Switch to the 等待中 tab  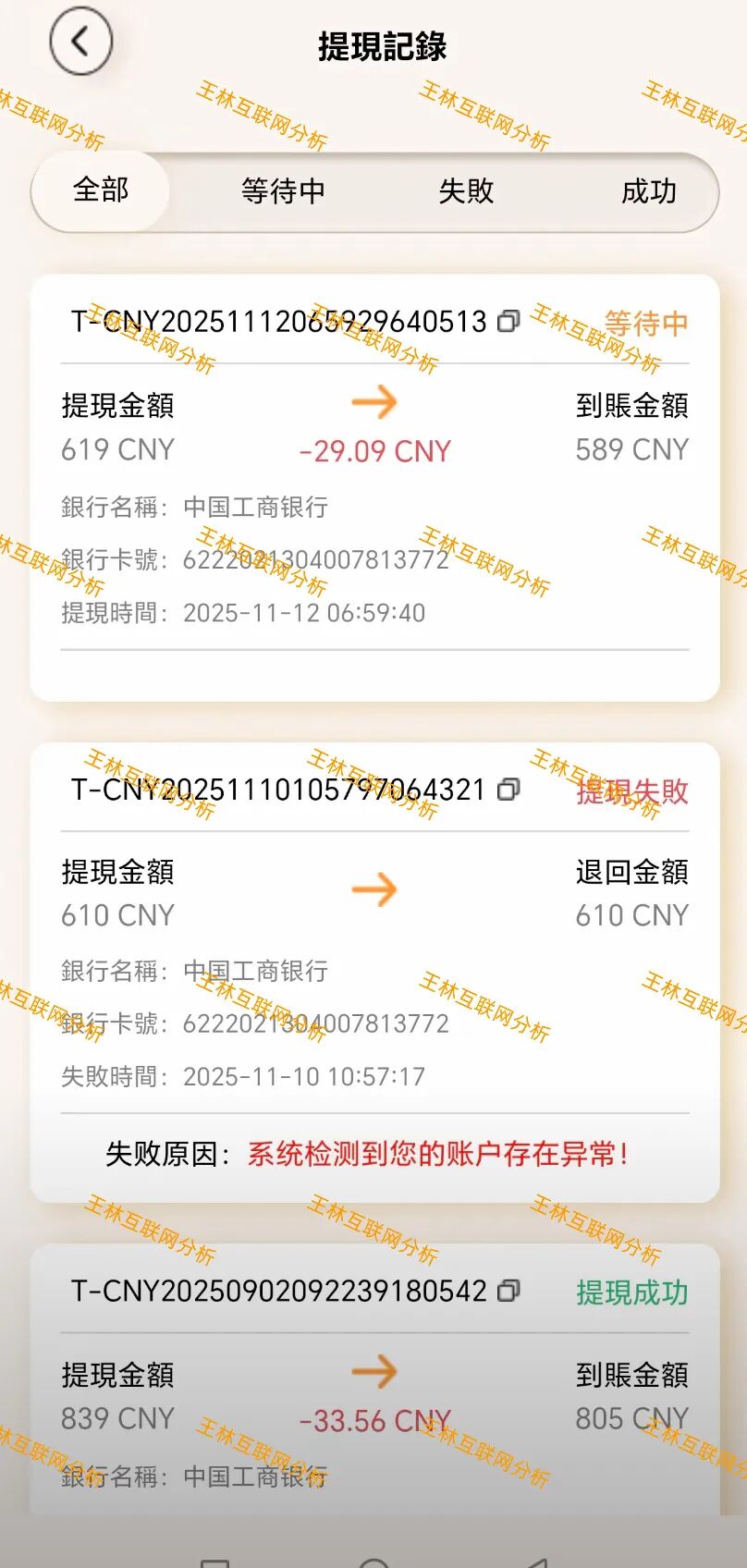coord(283,191)
